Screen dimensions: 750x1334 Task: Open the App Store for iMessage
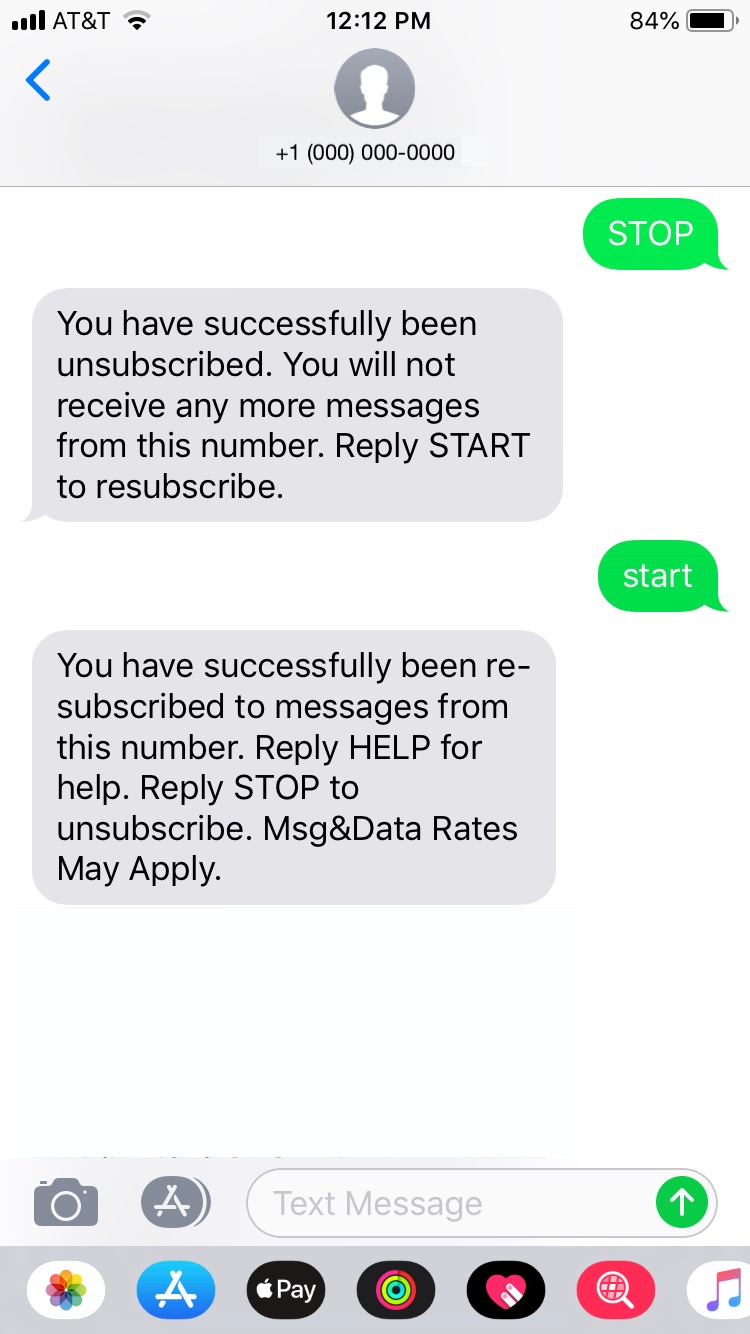pyautogui.click(x=176, y=1290)
